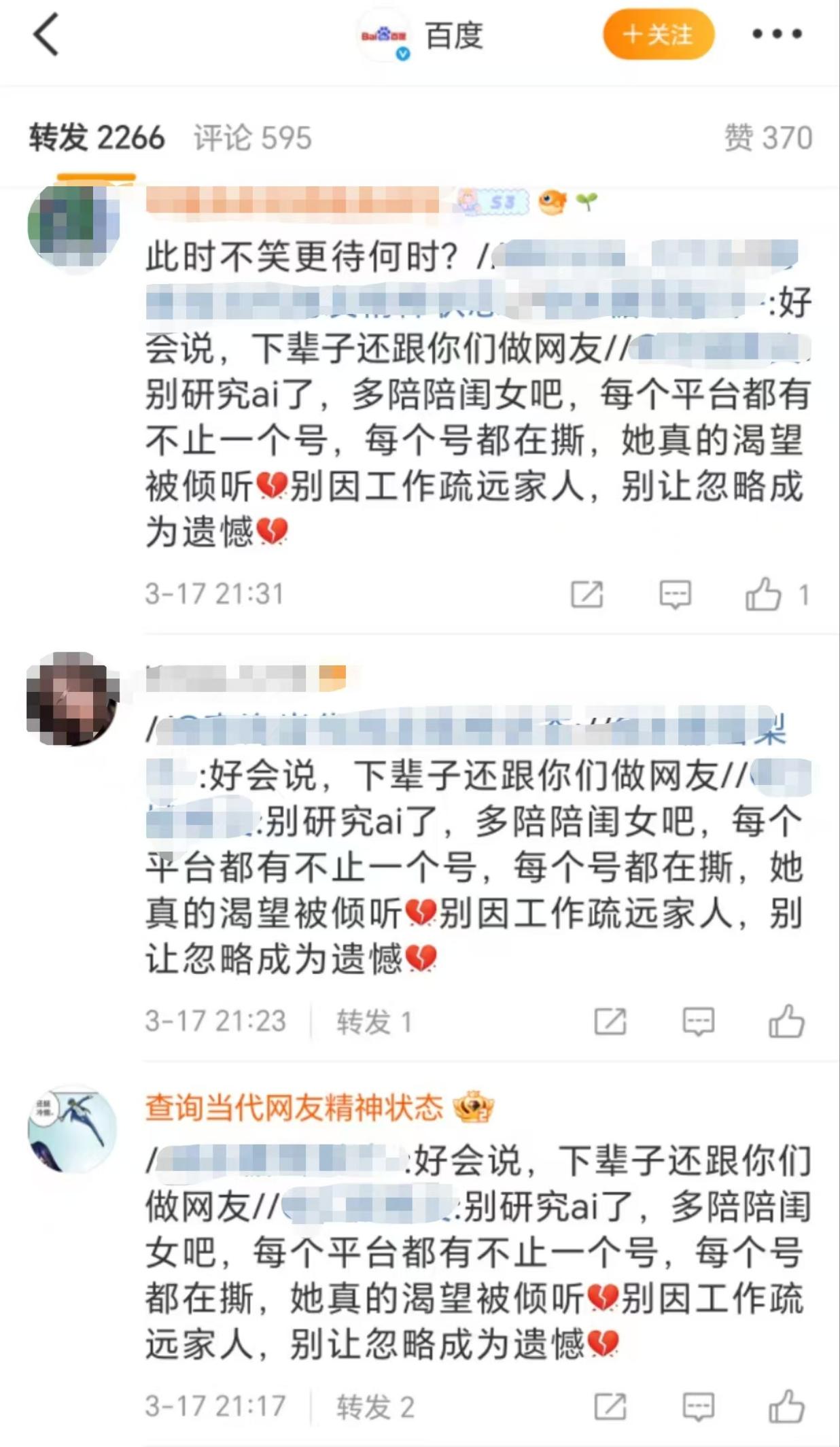Repost the 3-17 21:17 entry
The width and height of the screenshot is (840, 1447).
[x=610, y=1406]
